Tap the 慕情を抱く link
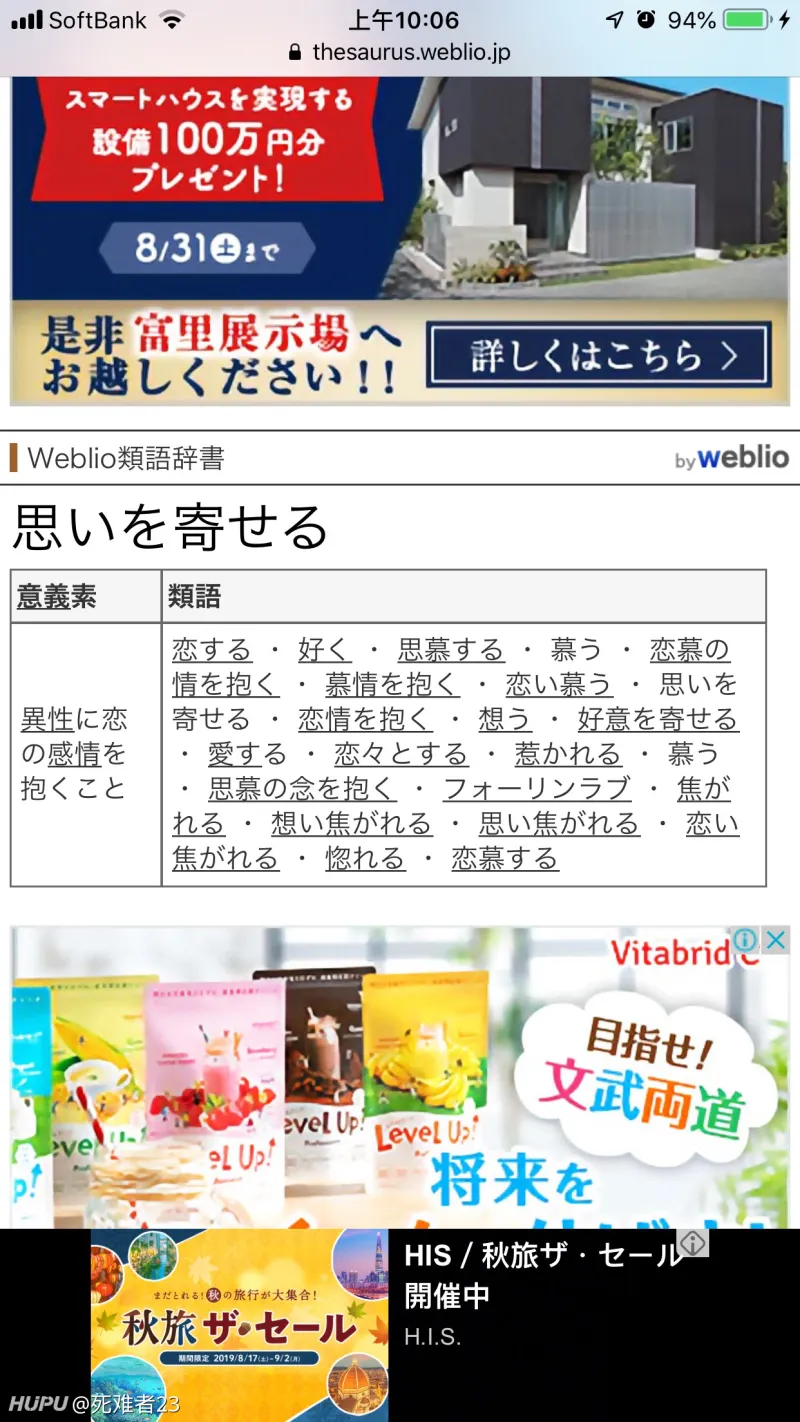Screen dimensions: 800x1422 click(x=392, y=685)
